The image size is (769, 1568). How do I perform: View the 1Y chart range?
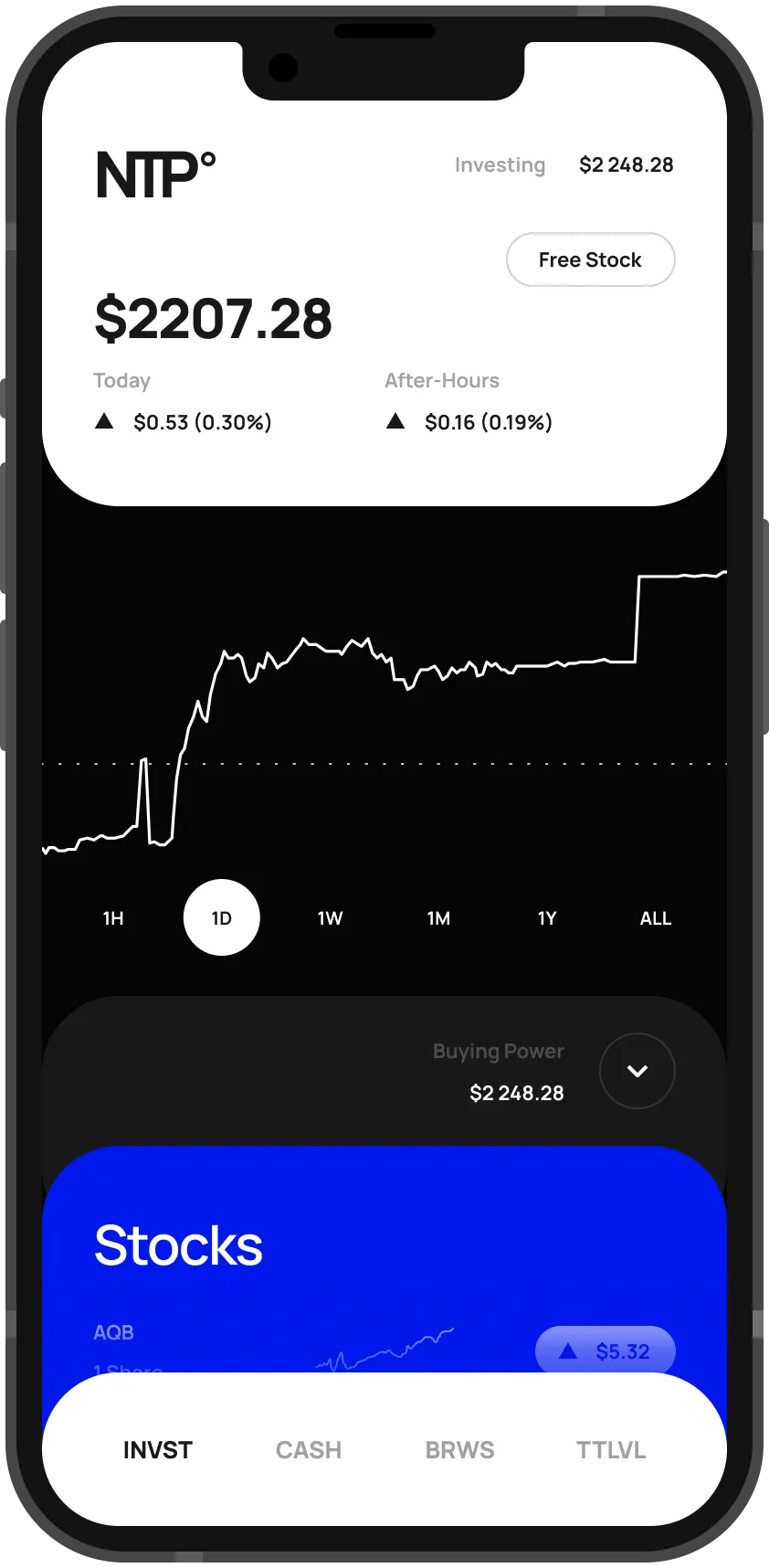pyautogui.click(x=547, y=918)
